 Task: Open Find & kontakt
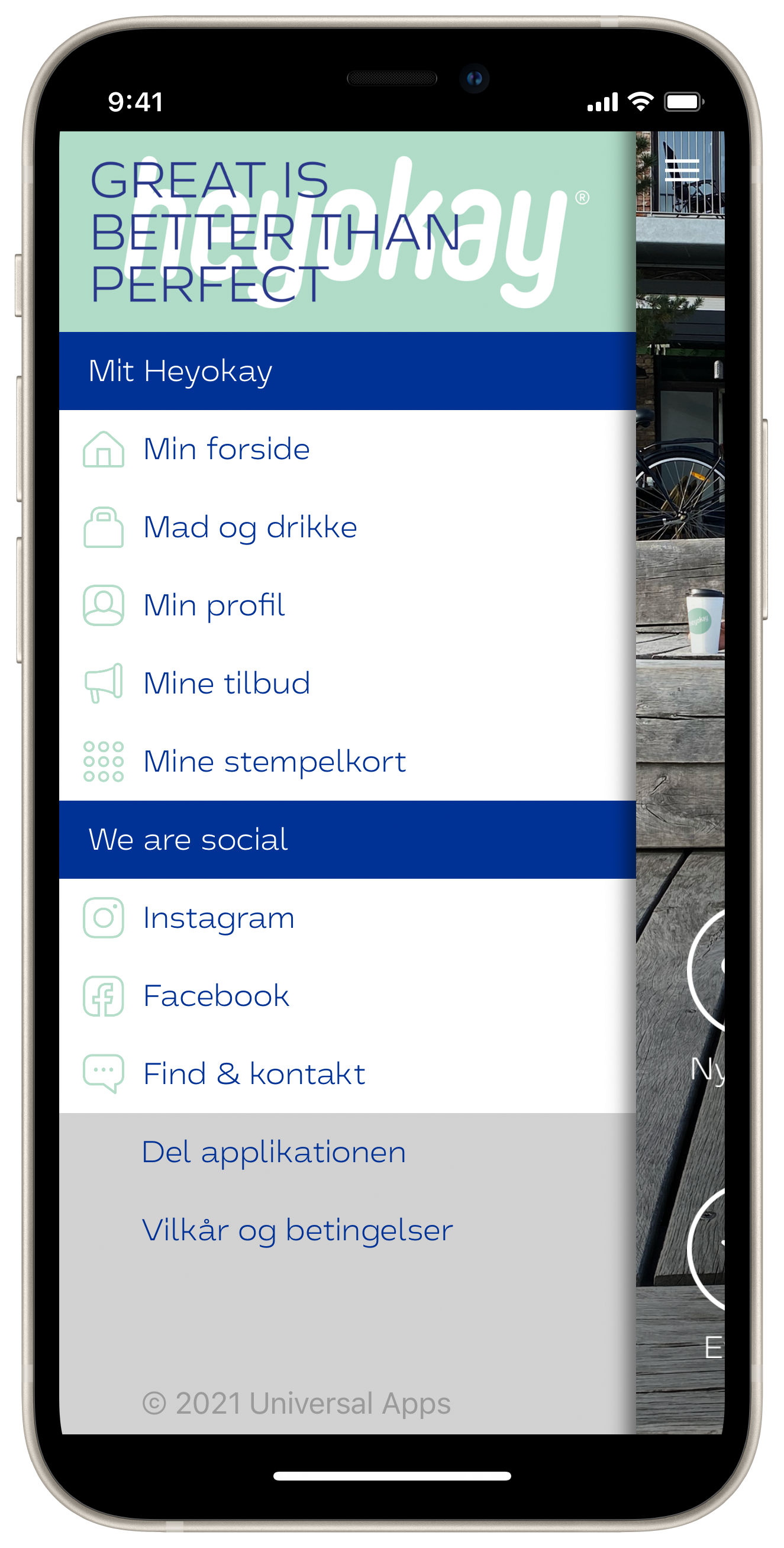347,1074
